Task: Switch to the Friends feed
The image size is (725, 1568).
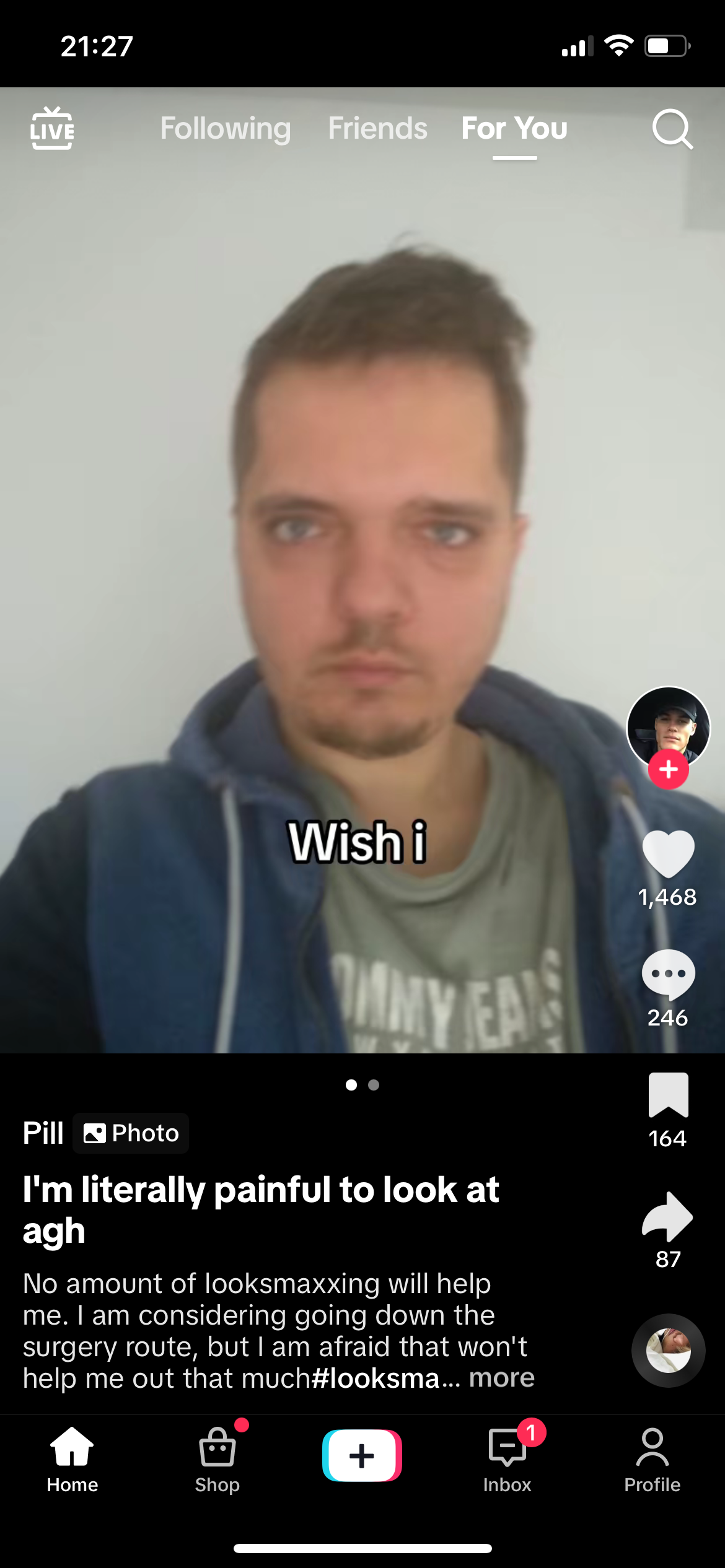Action: point(377,129)
